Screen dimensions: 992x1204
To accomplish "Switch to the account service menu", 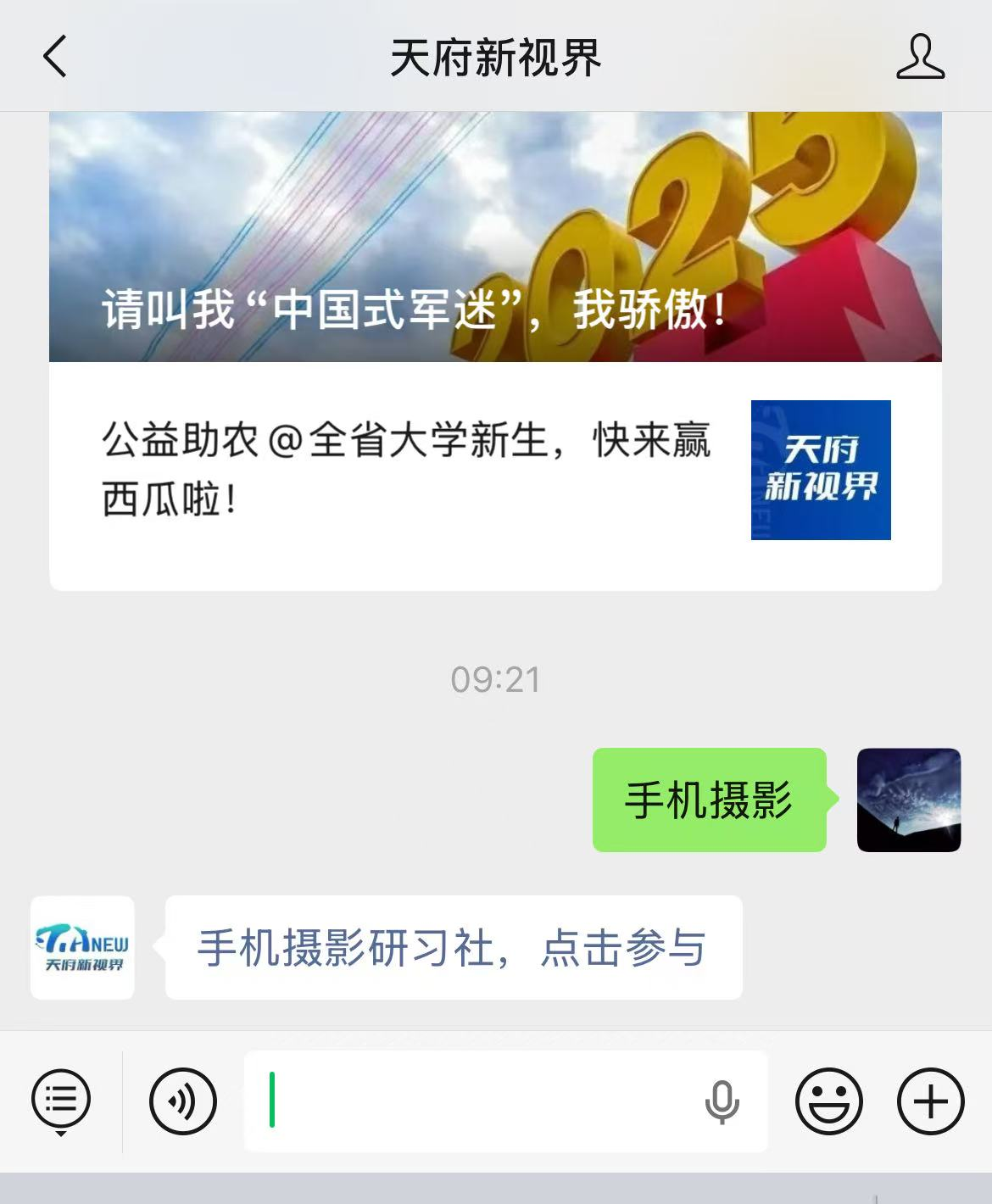I will pyautogui.click(x=61, y=1101).
